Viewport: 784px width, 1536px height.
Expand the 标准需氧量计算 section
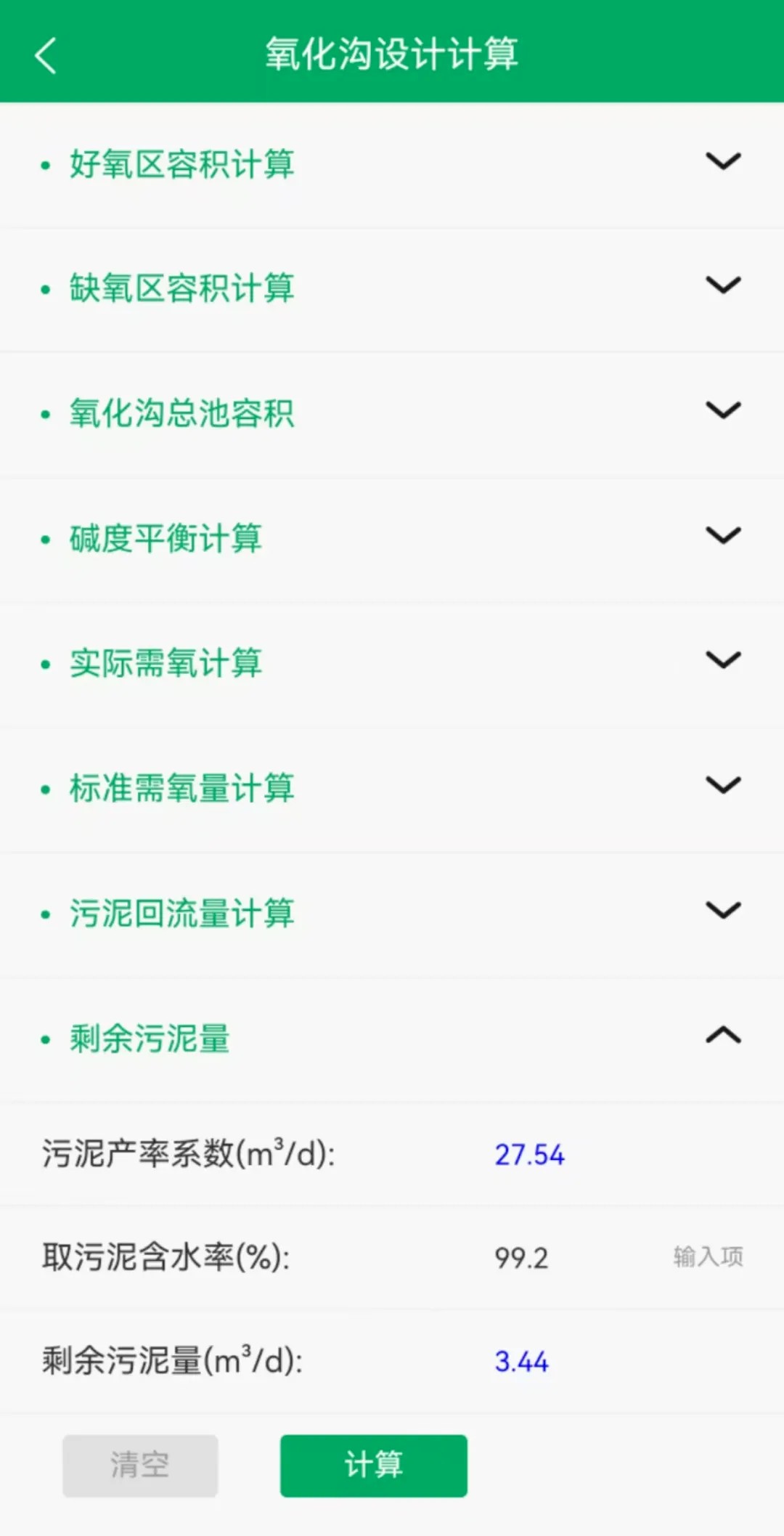click(723, 785)
